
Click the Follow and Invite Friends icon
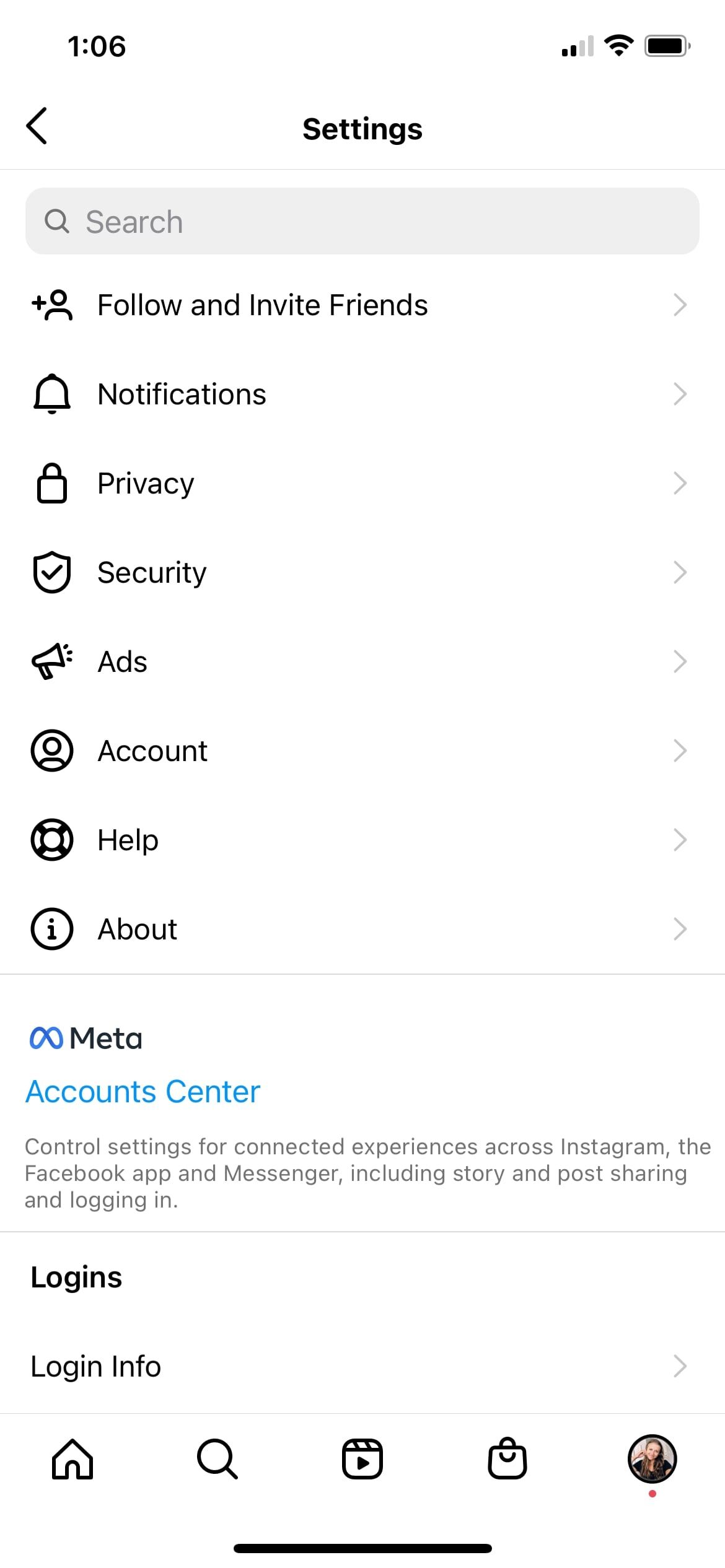pyautogui.click(x=50, y=304)
